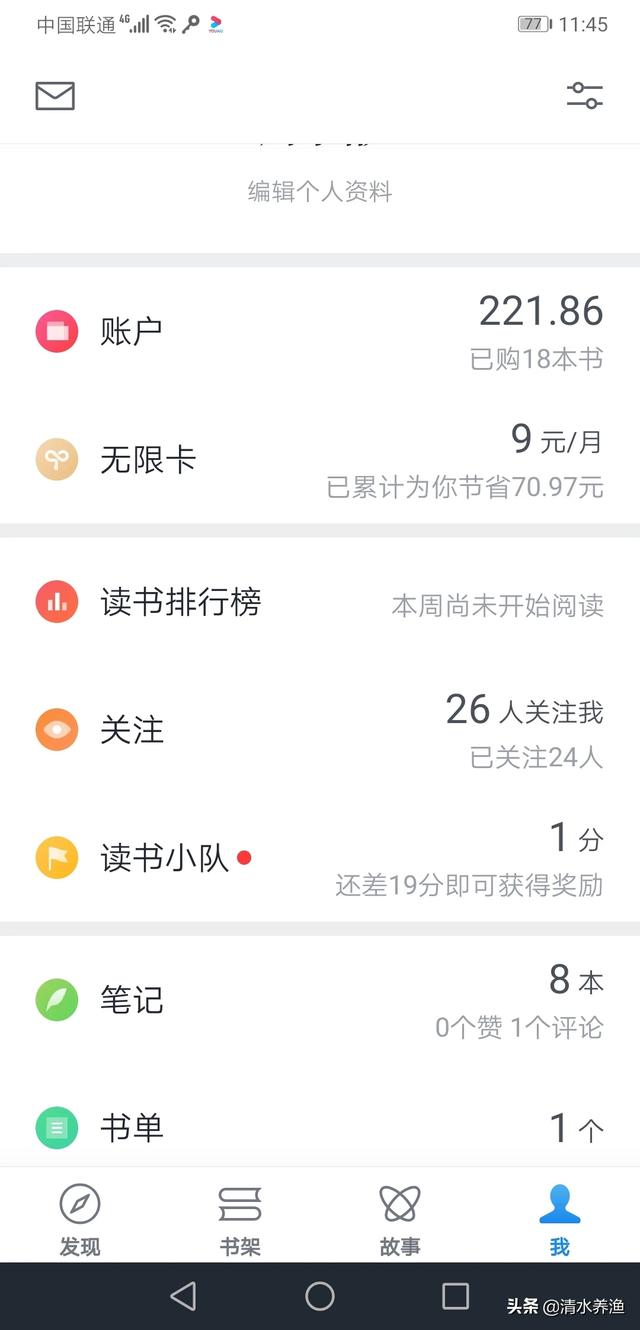Open the 读书小队 reading team row
The height and width of the screenshot is (1330, 640).
click(320, 858)
